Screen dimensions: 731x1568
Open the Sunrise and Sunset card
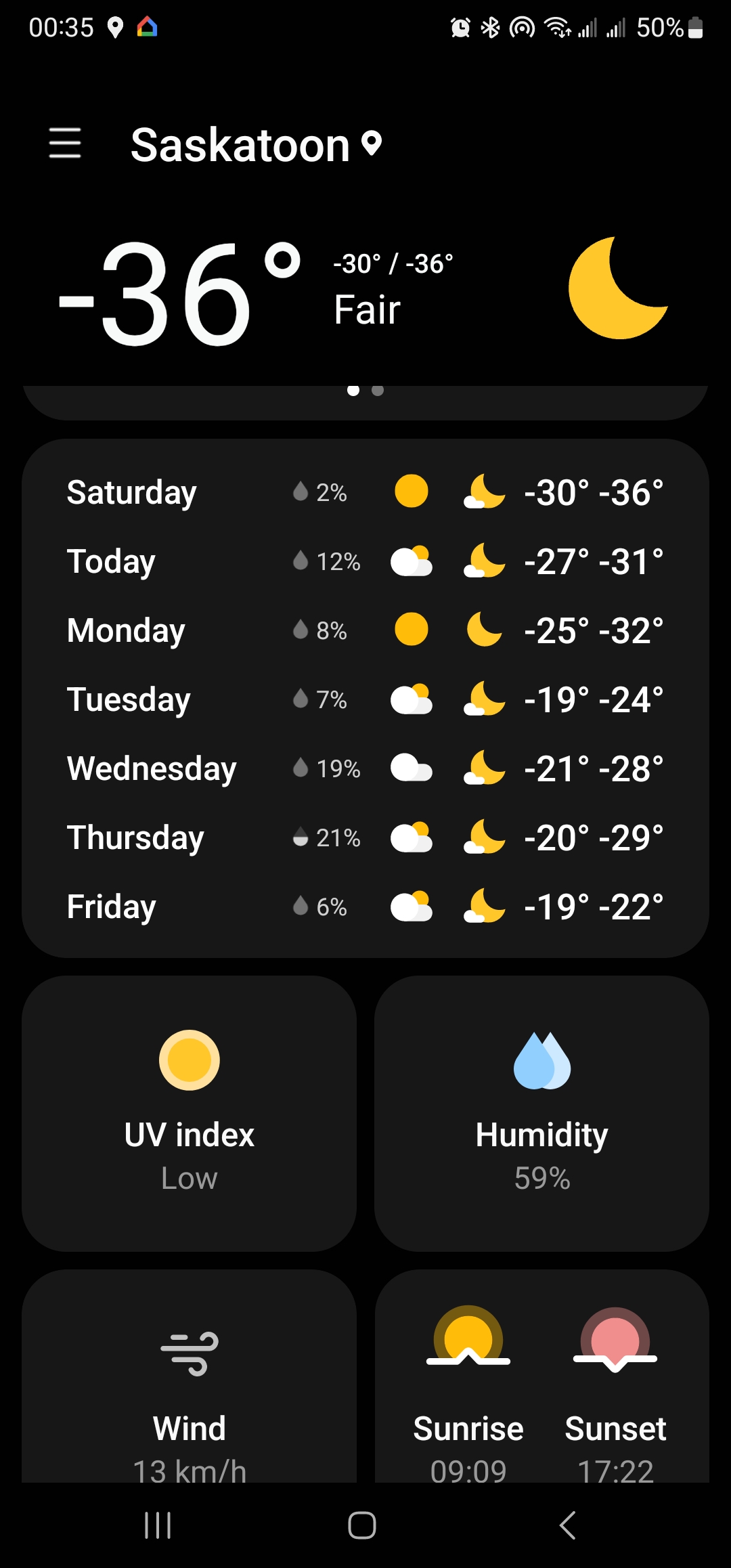pos(541,1381)
